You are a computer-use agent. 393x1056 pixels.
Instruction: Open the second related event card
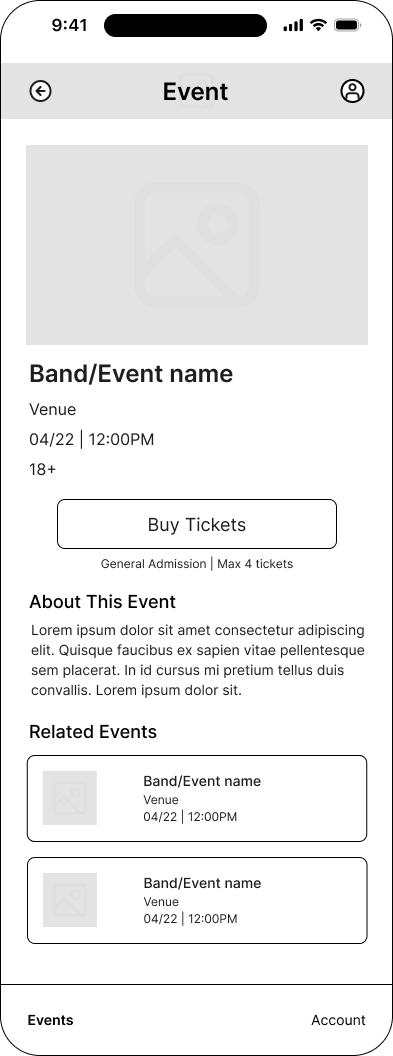[196, 900]
